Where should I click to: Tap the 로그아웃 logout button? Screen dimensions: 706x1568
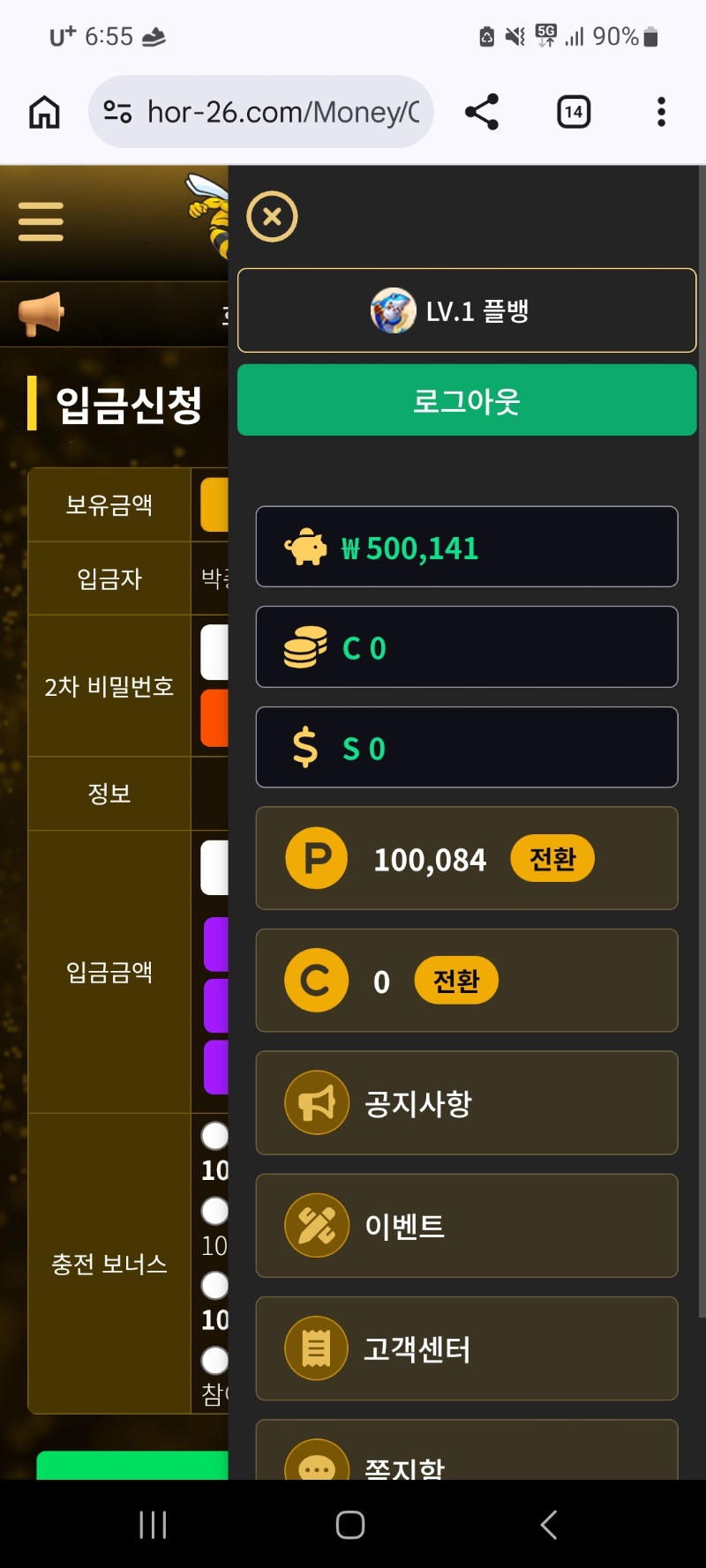tap(467, 400)
